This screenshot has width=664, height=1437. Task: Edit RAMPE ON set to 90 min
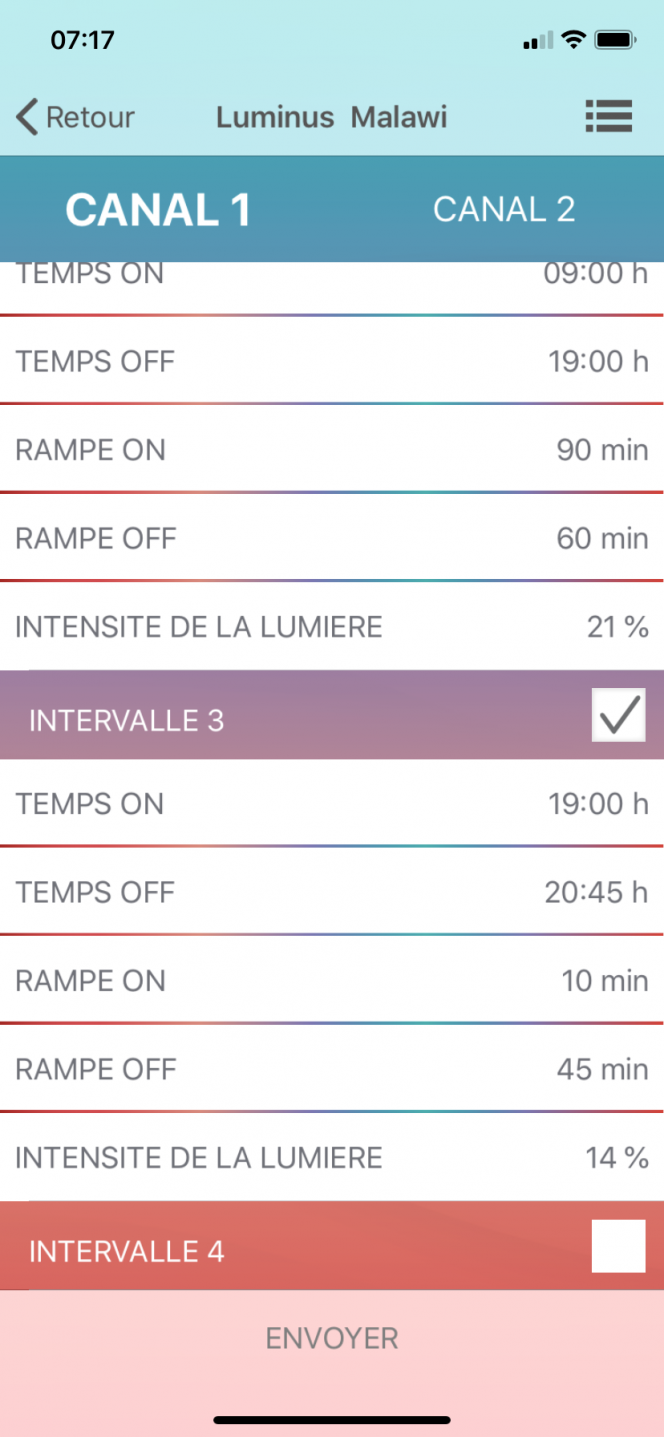(332, 450)
